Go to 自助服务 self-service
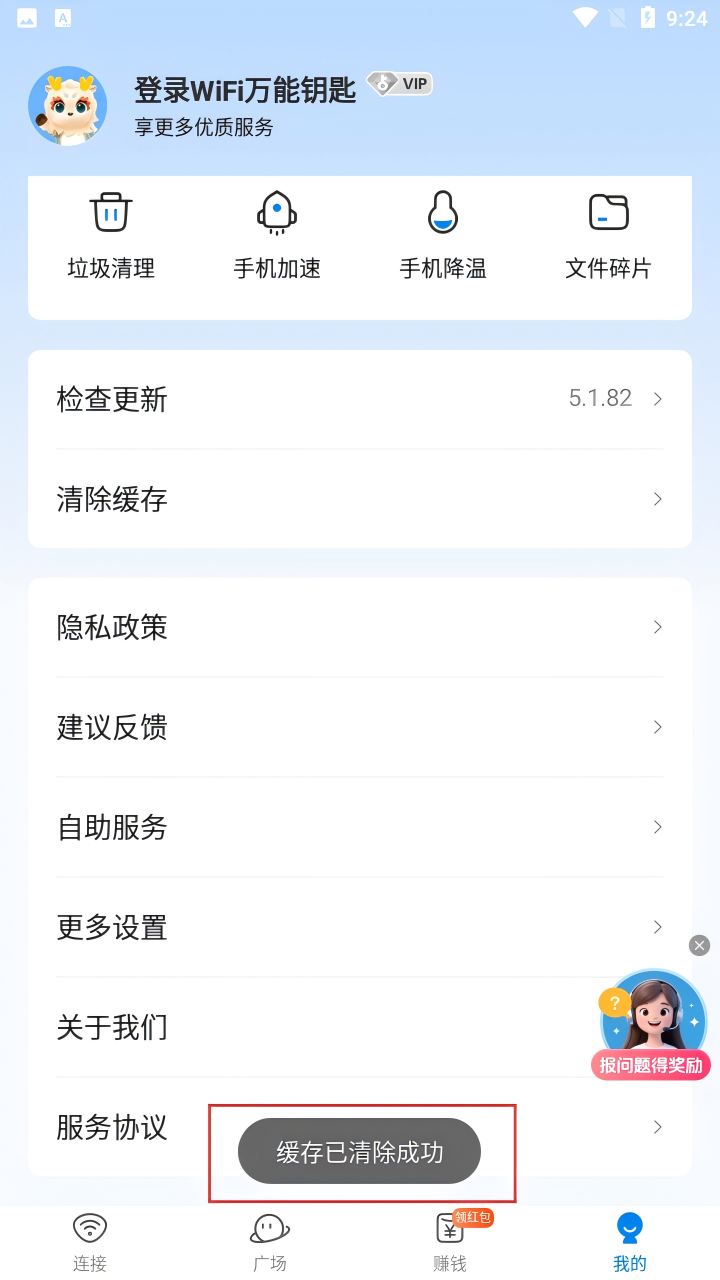 360,827
